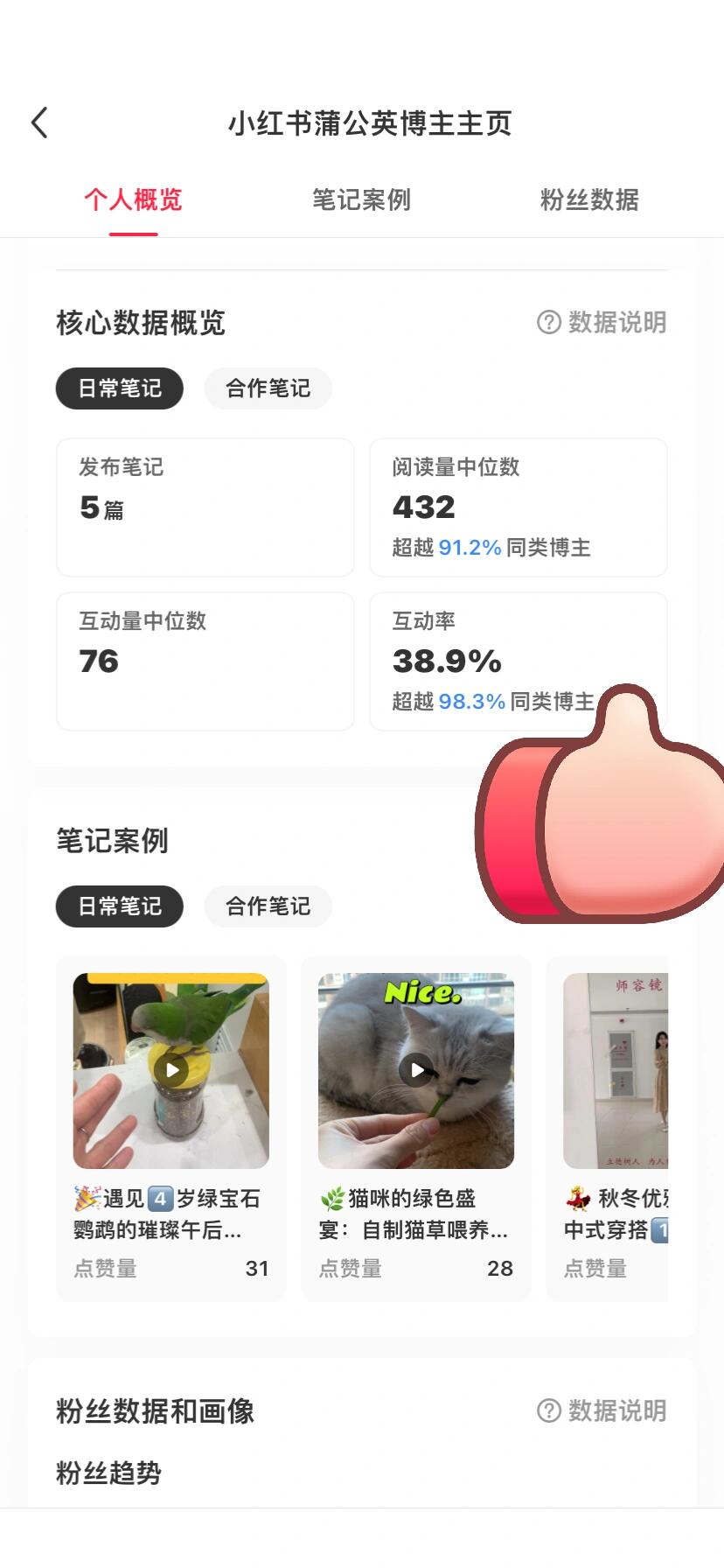This screenshot has width=724, height=1568.
Task: Open the 绿宝石鹦鹉 note card
Action: (x=171, y=1127)
